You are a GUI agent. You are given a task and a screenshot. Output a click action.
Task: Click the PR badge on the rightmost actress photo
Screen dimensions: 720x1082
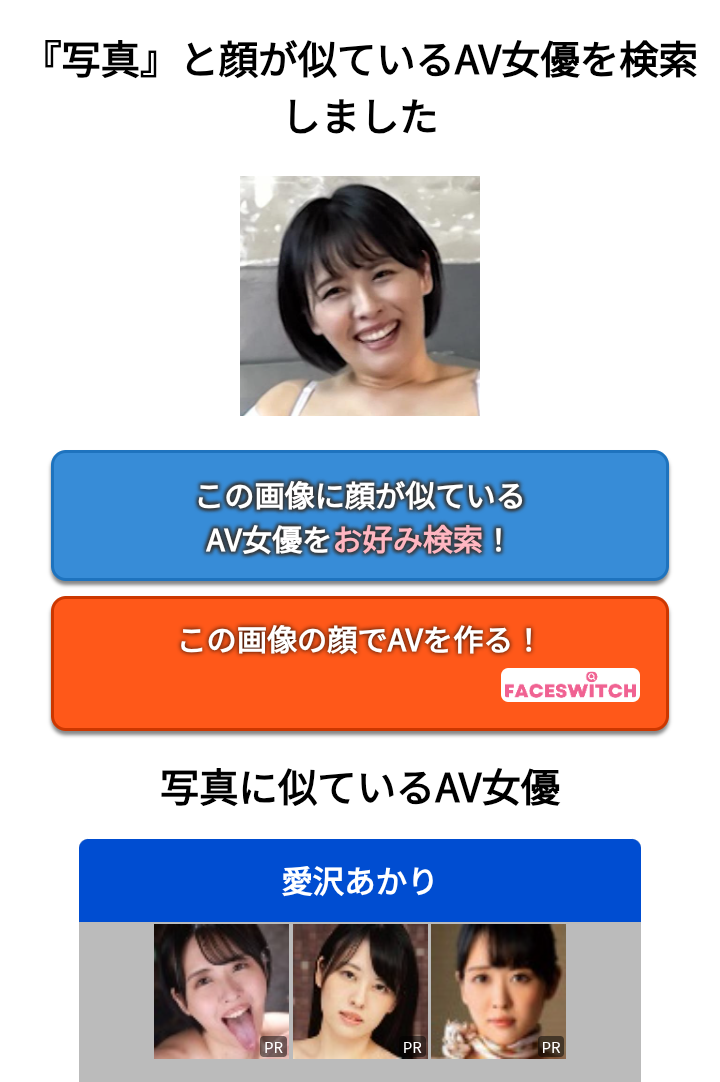[x=550, y=1048]
